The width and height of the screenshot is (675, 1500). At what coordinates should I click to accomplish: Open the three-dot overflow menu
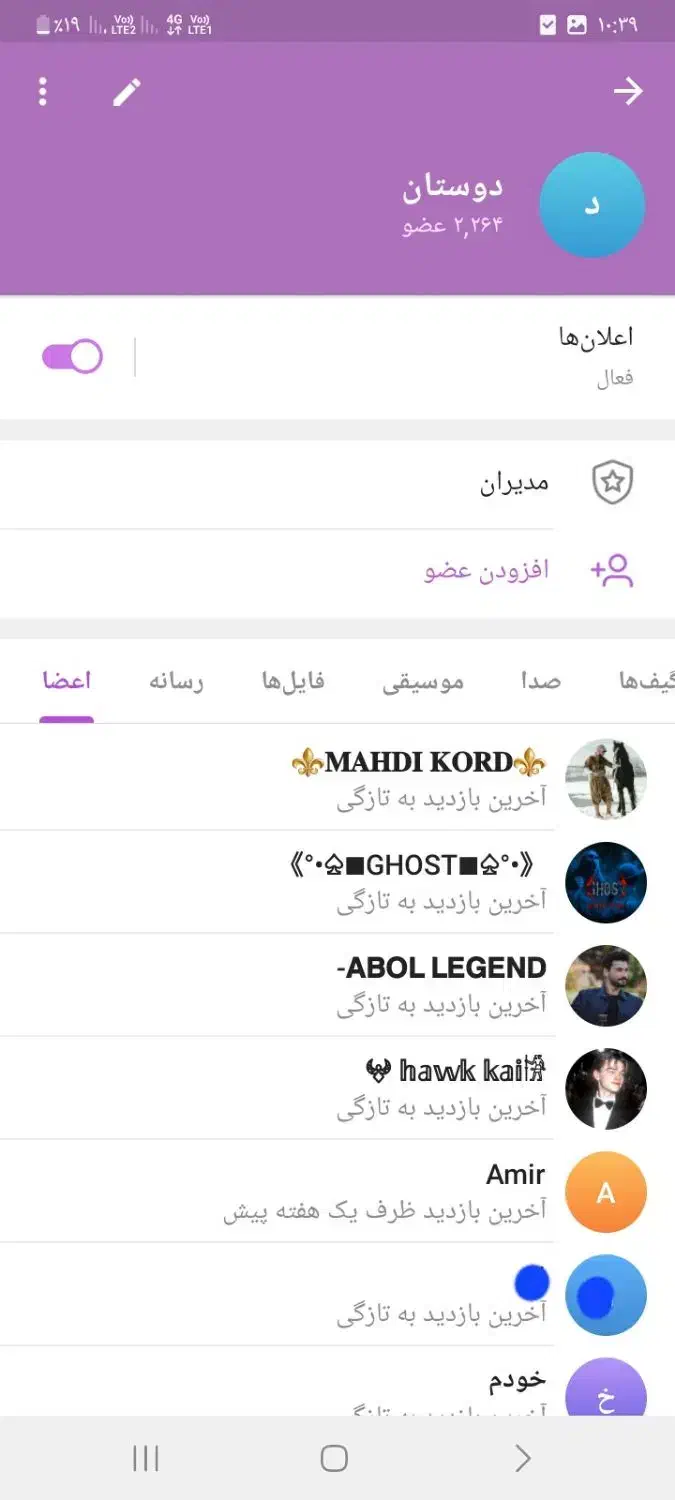pos(42,92)
